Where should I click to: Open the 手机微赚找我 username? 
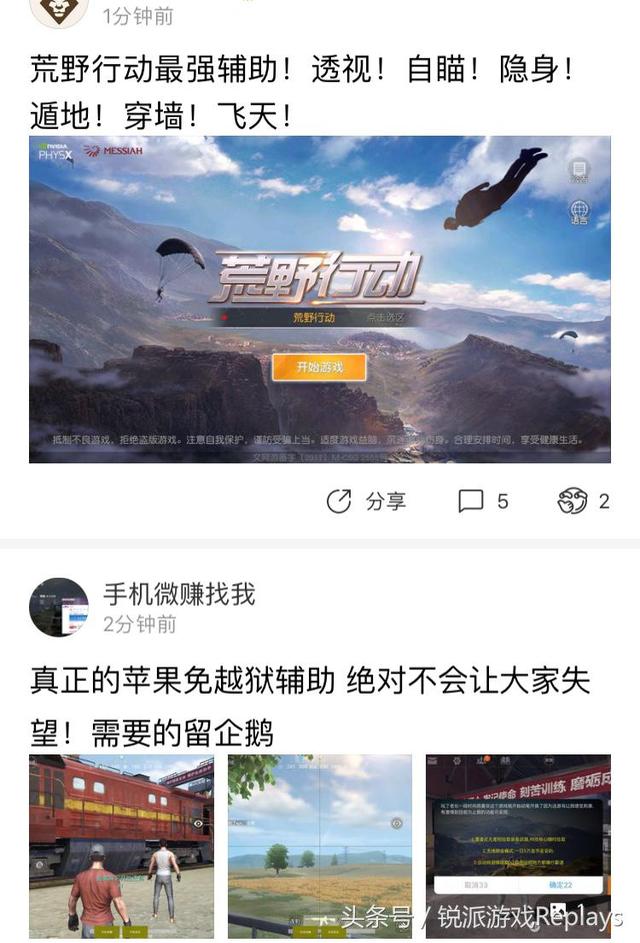[179, 594]
